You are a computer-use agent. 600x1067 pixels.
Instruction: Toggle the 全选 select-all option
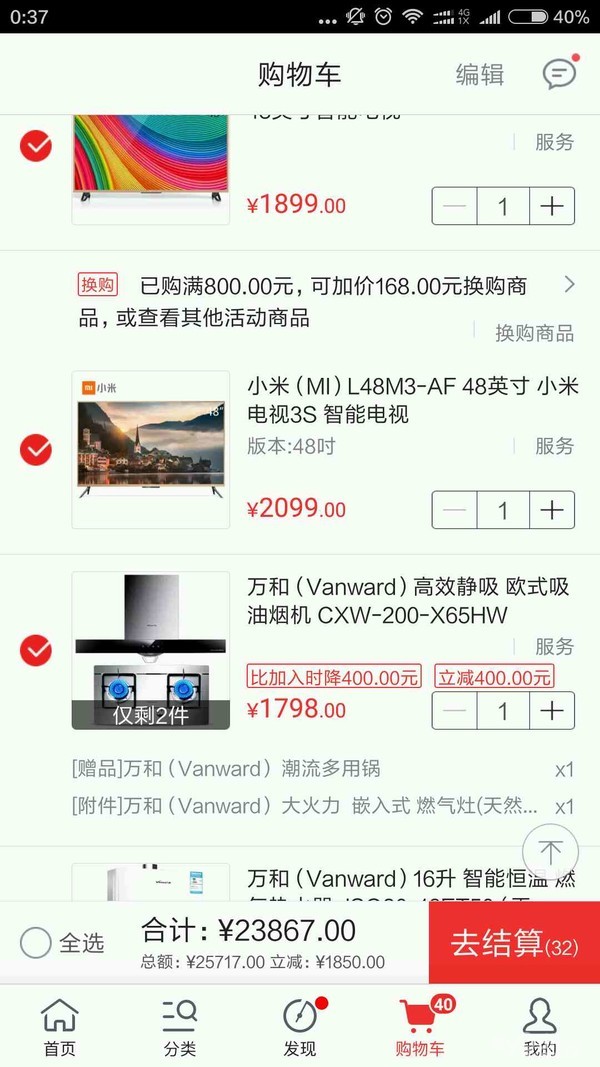coord(36,942)
